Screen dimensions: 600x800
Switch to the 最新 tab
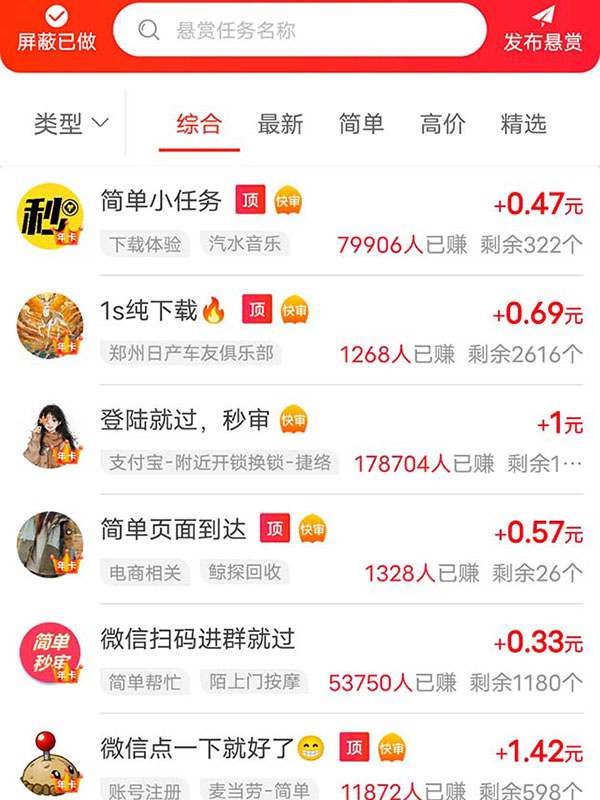280,125
